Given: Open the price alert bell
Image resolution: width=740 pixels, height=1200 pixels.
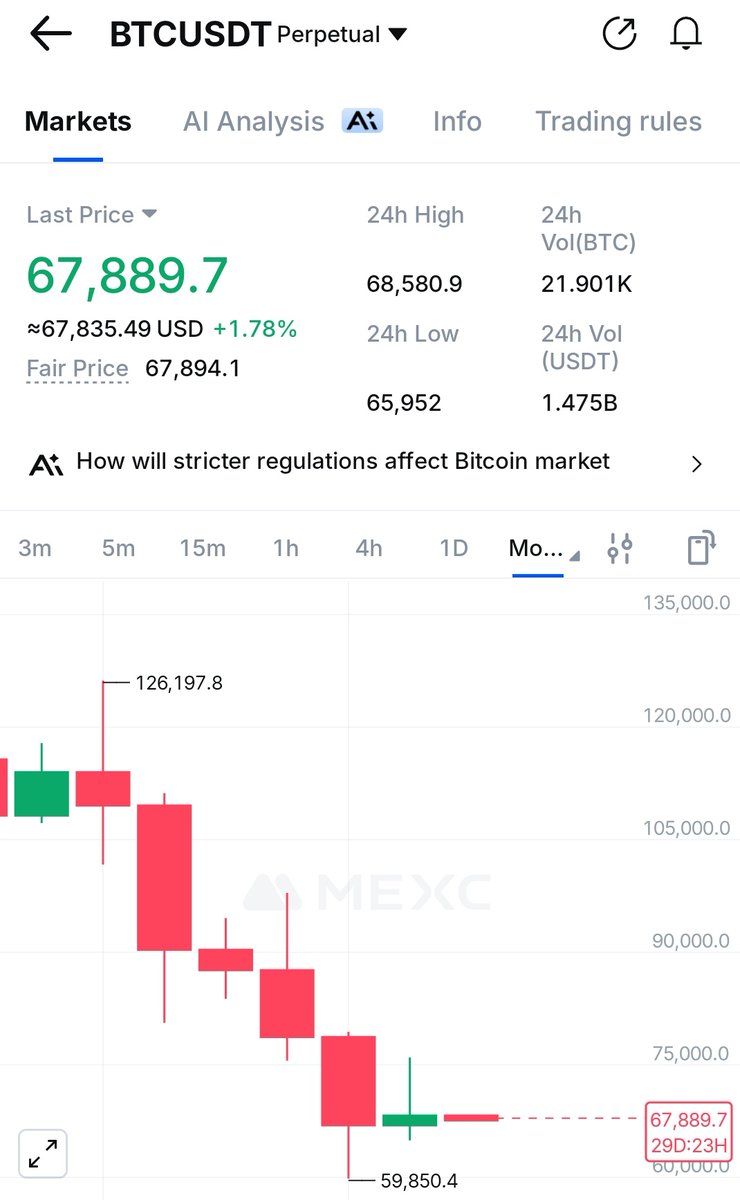Looking at the screenshot, I should click(x=685, y=34).
